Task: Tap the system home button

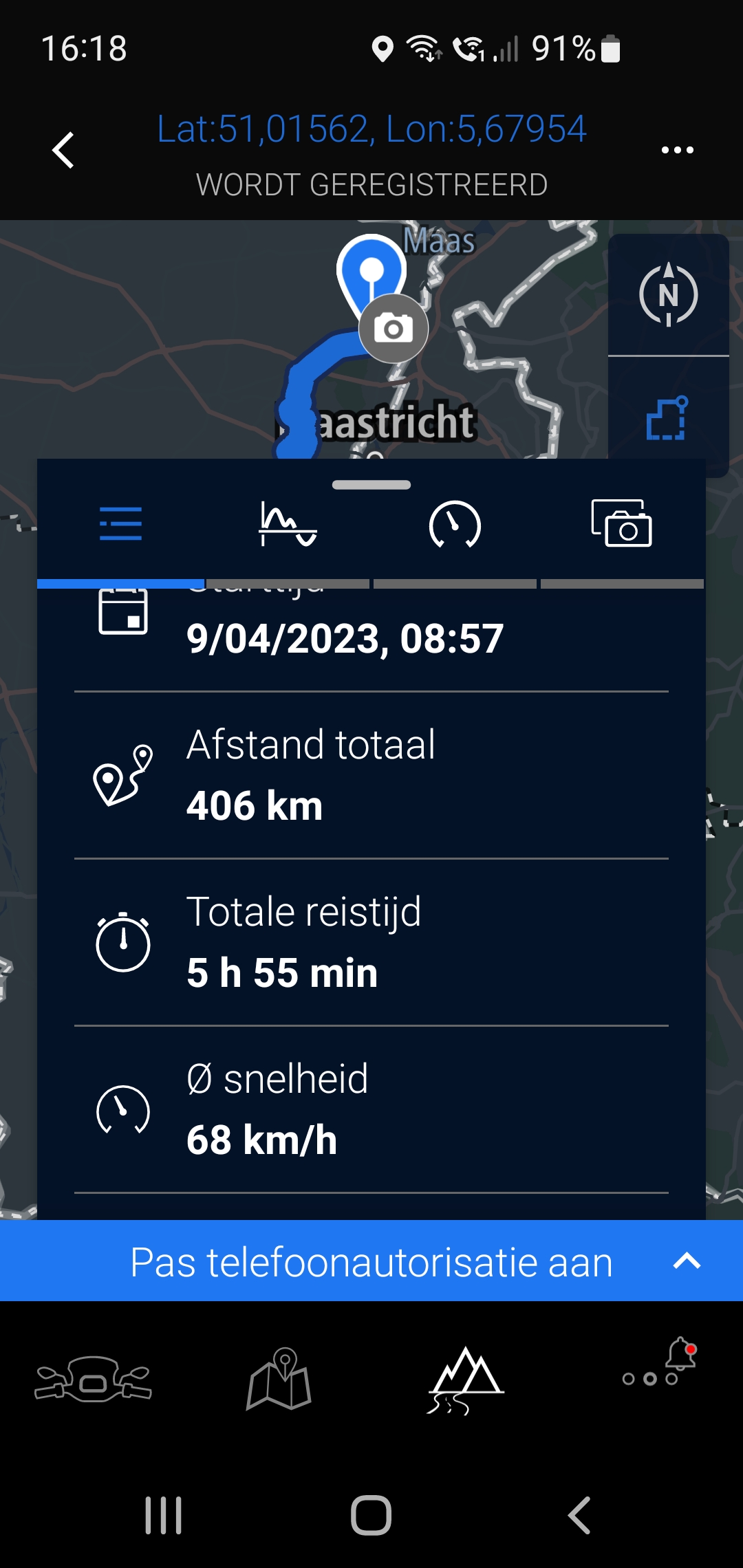Action: (371, 1515)
